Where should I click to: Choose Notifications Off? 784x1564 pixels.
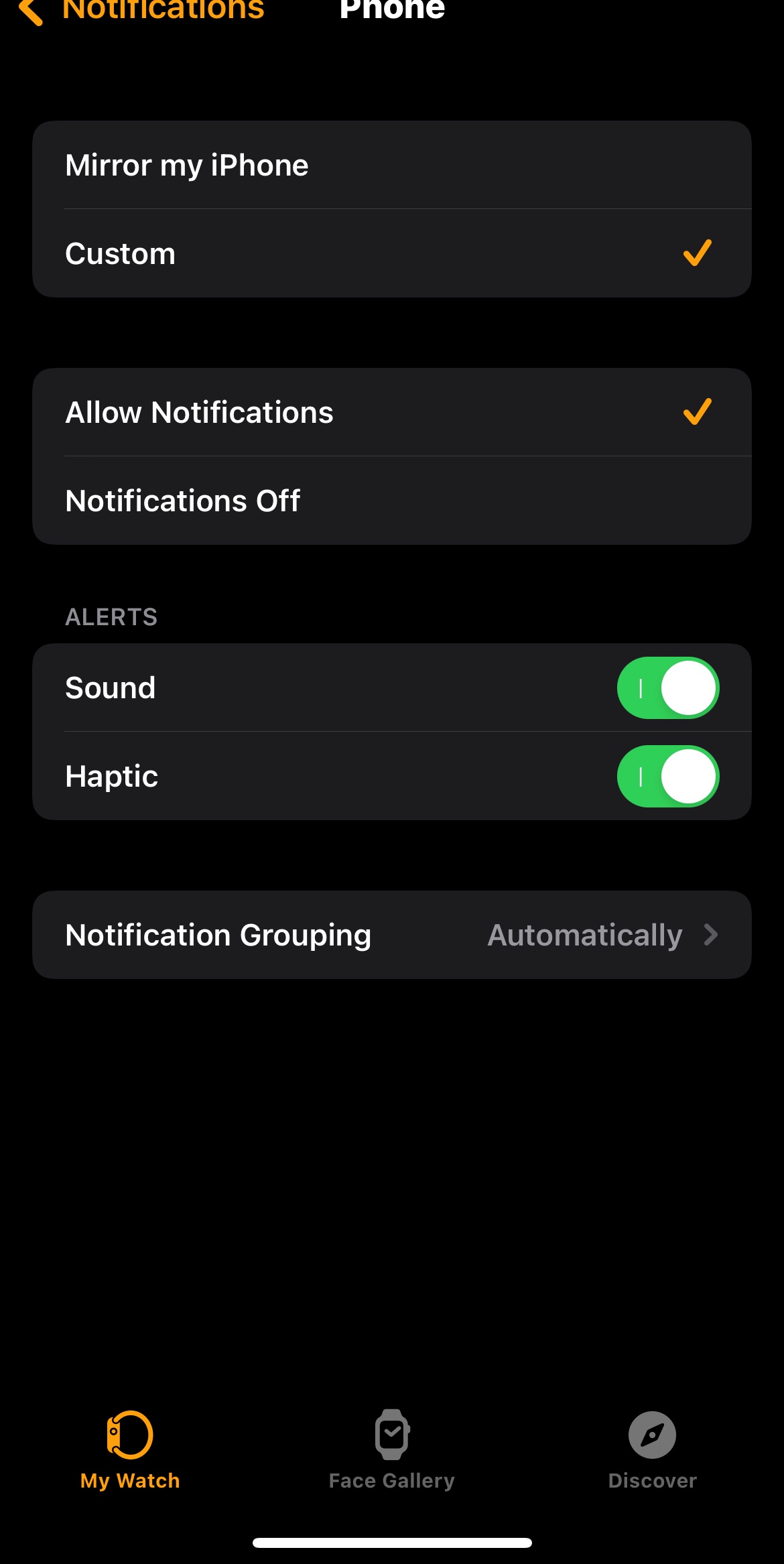pyautogui.click(x=391, y=501)
